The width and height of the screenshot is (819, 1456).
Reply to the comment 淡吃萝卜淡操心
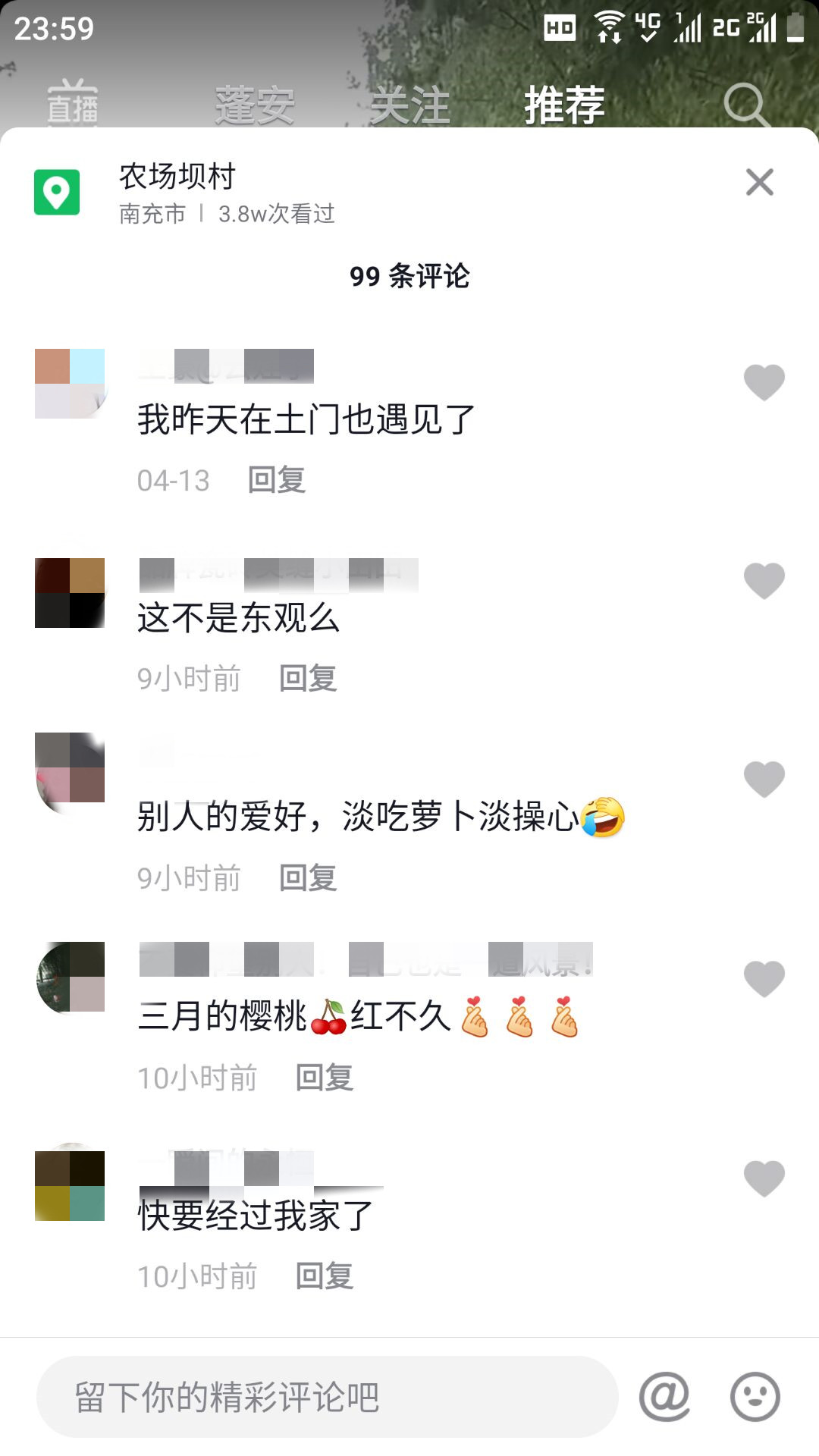[x=308, y=878]
